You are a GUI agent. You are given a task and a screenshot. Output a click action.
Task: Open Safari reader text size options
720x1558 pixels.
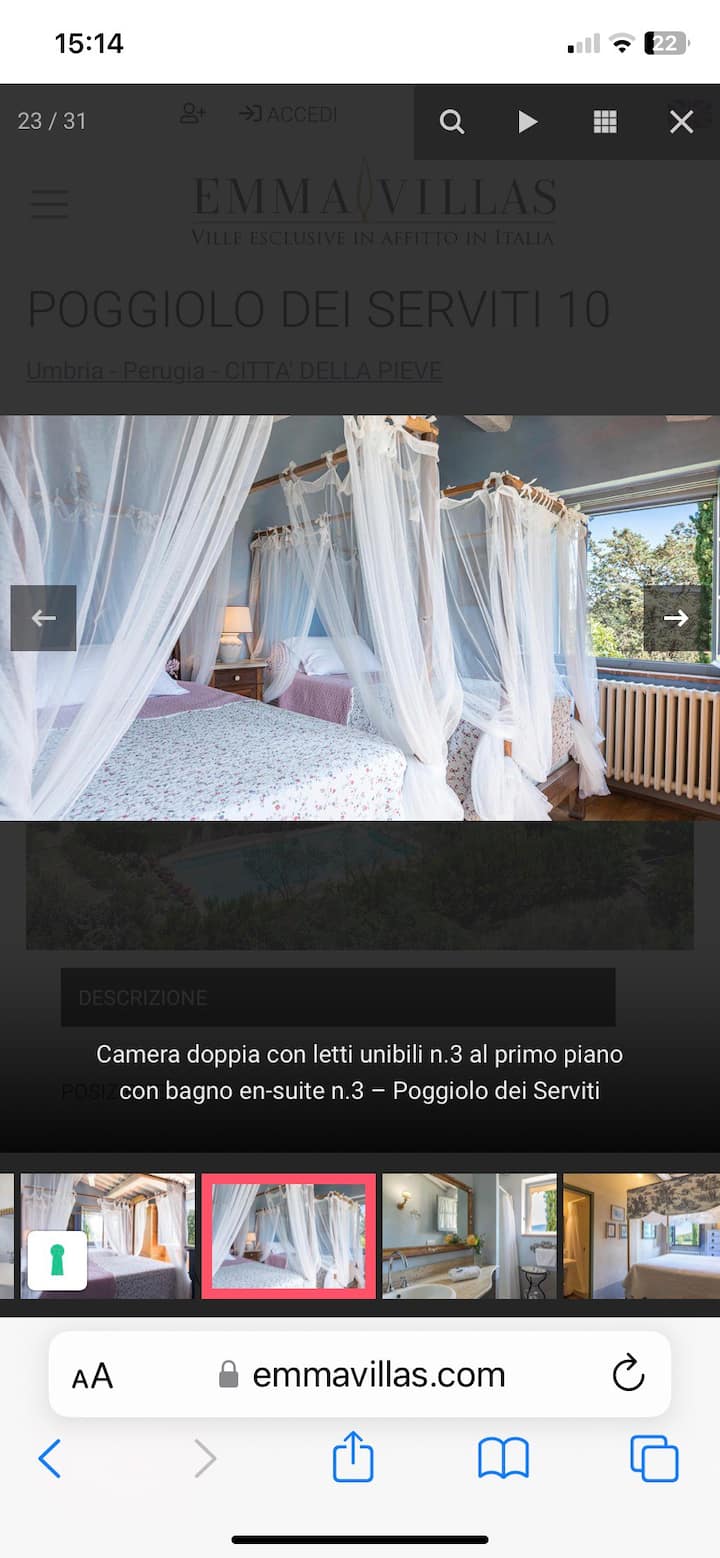point(92,1376)
